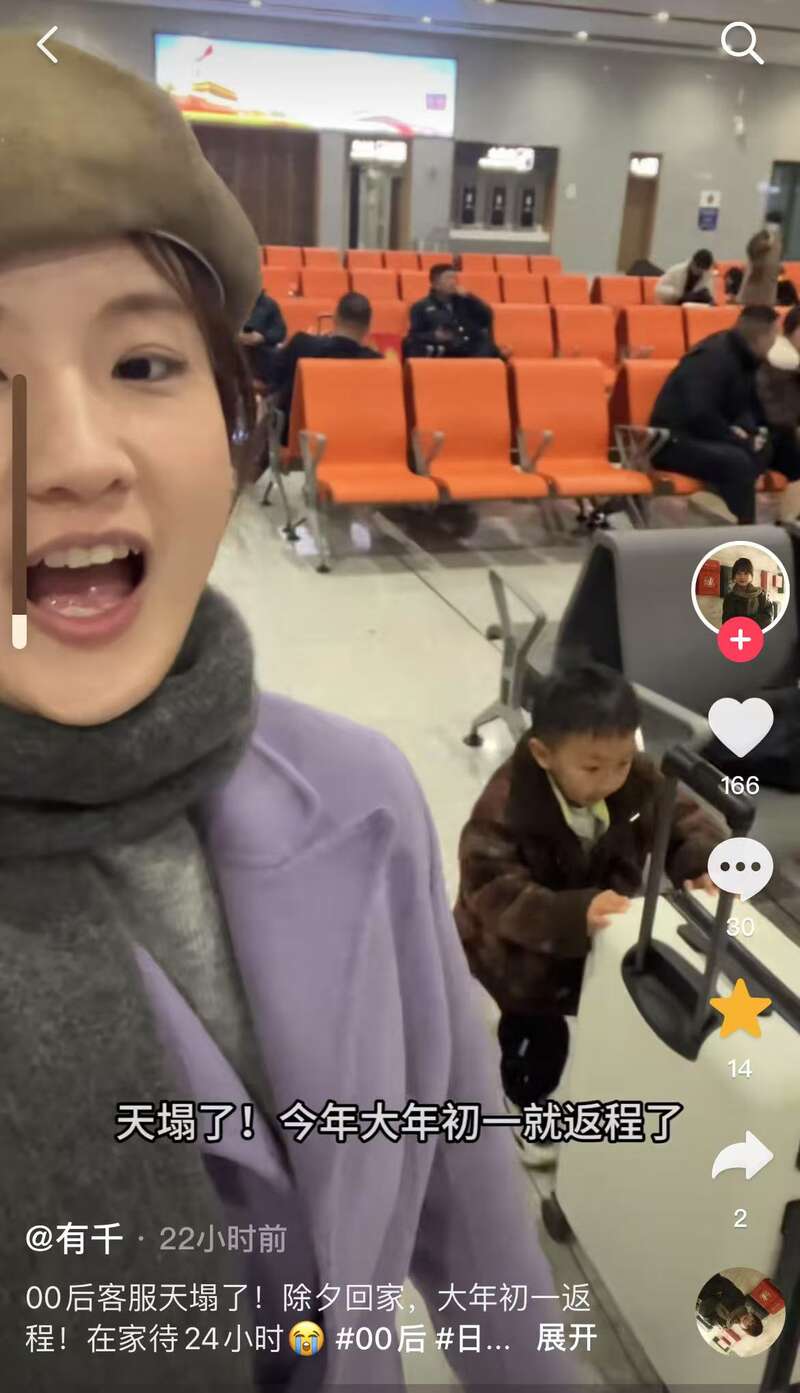Image resolution: width=800 pixels, height=1393 pixels.
Task: Go back using the top-left arrow
Action: coord(47,45)
